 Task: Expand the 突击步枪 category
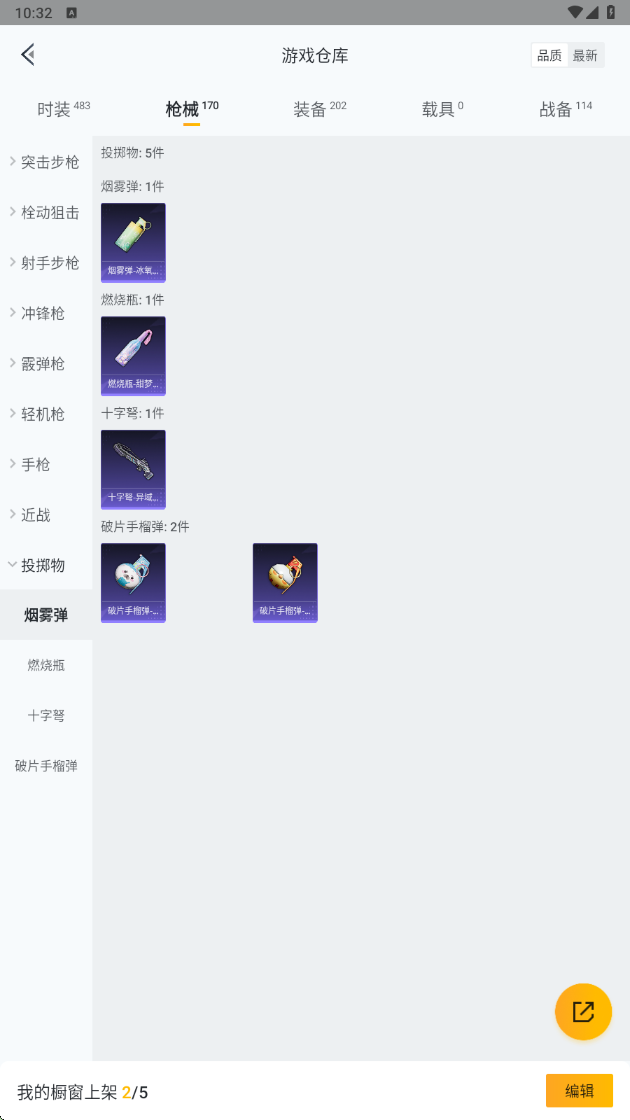(46, 162)
